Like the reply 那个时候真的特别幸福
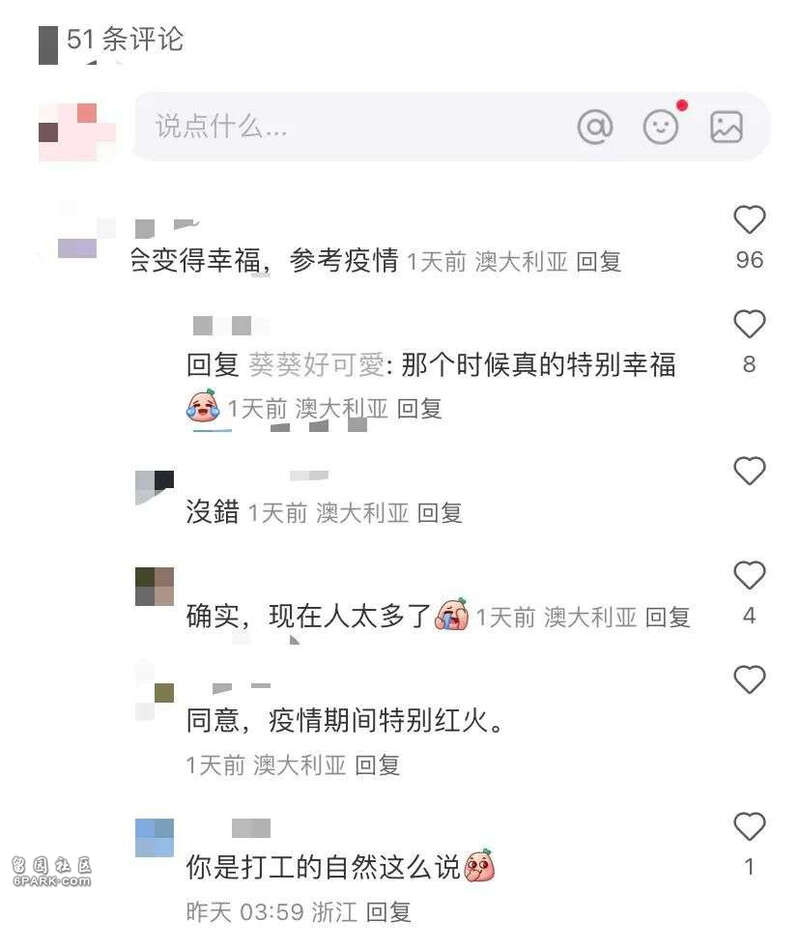This screenshot has height=951, width=800. tap(749, 325)
